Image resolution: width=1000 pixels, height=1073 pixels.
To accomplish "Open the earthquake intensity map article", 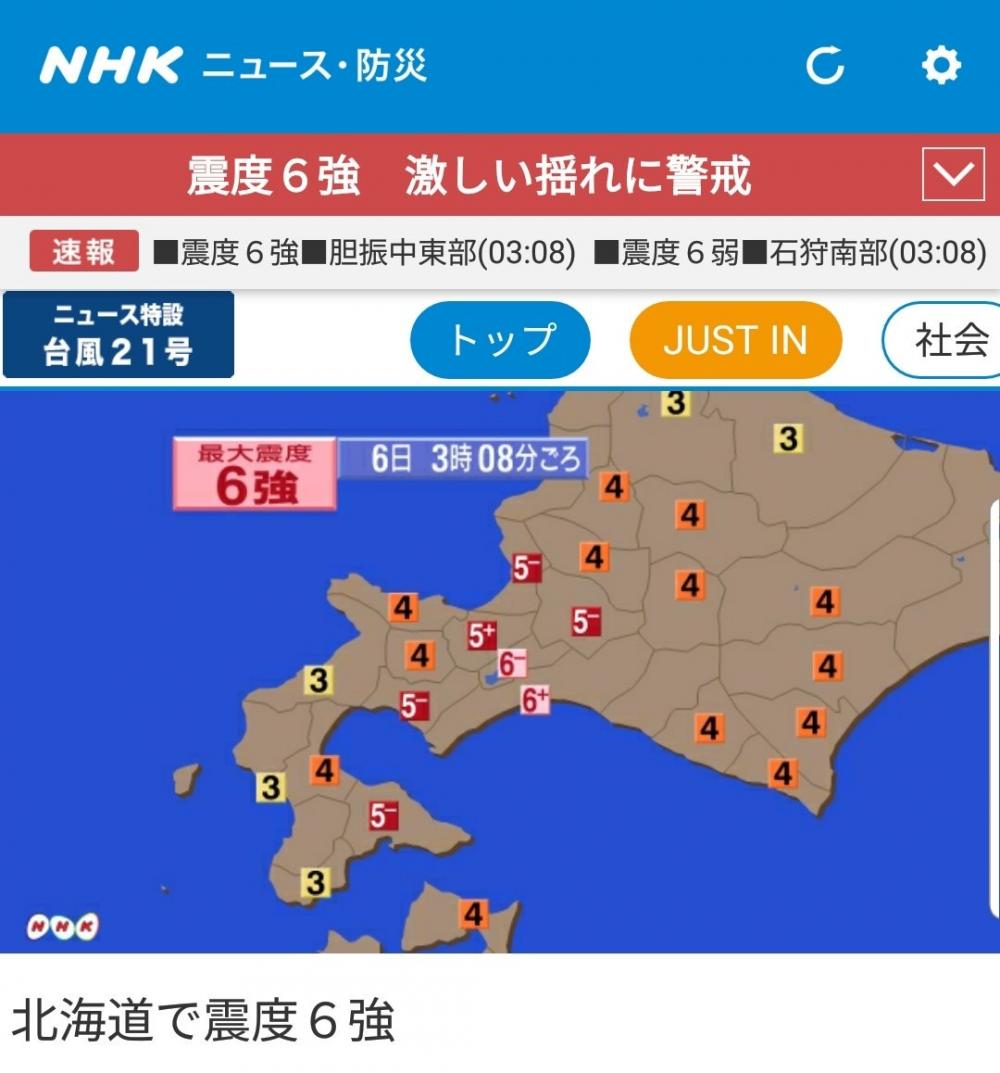I will coord(500,670).
